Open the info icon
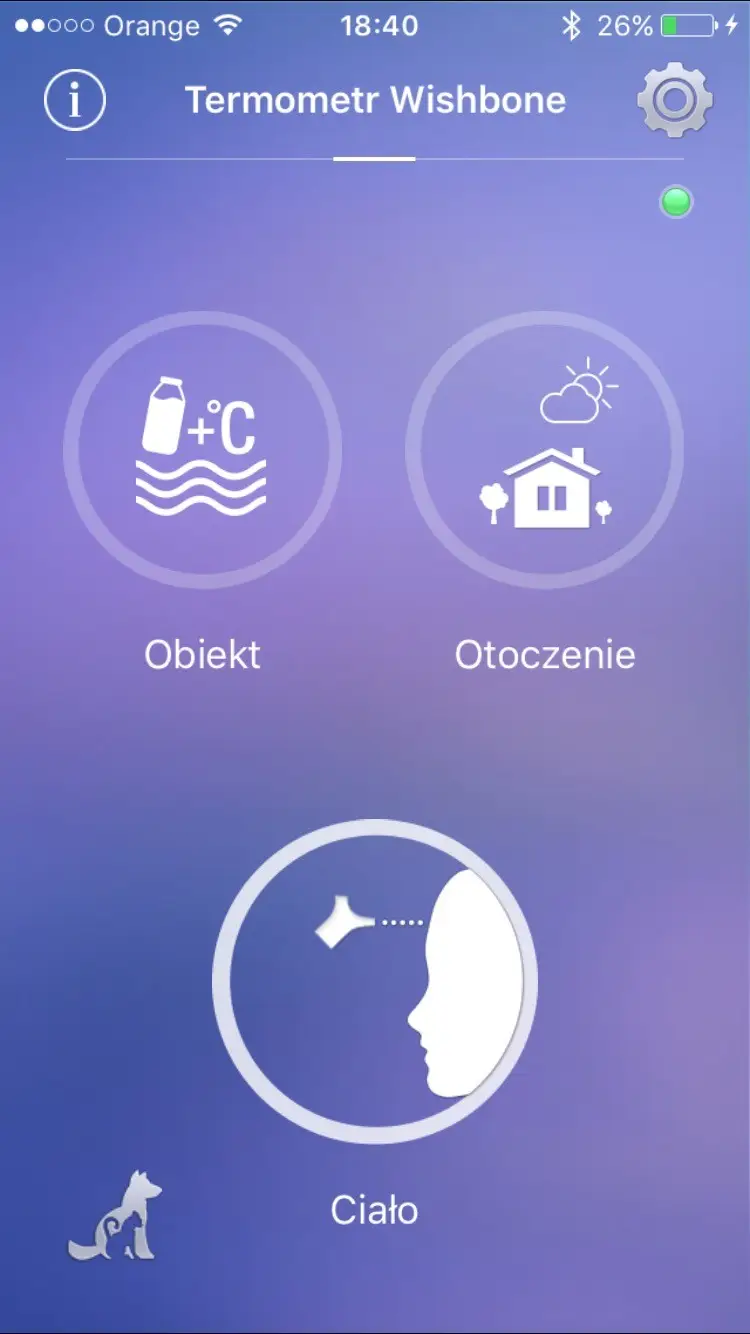Viewport: 750px width, 1334px height. [x=74, y=100]
